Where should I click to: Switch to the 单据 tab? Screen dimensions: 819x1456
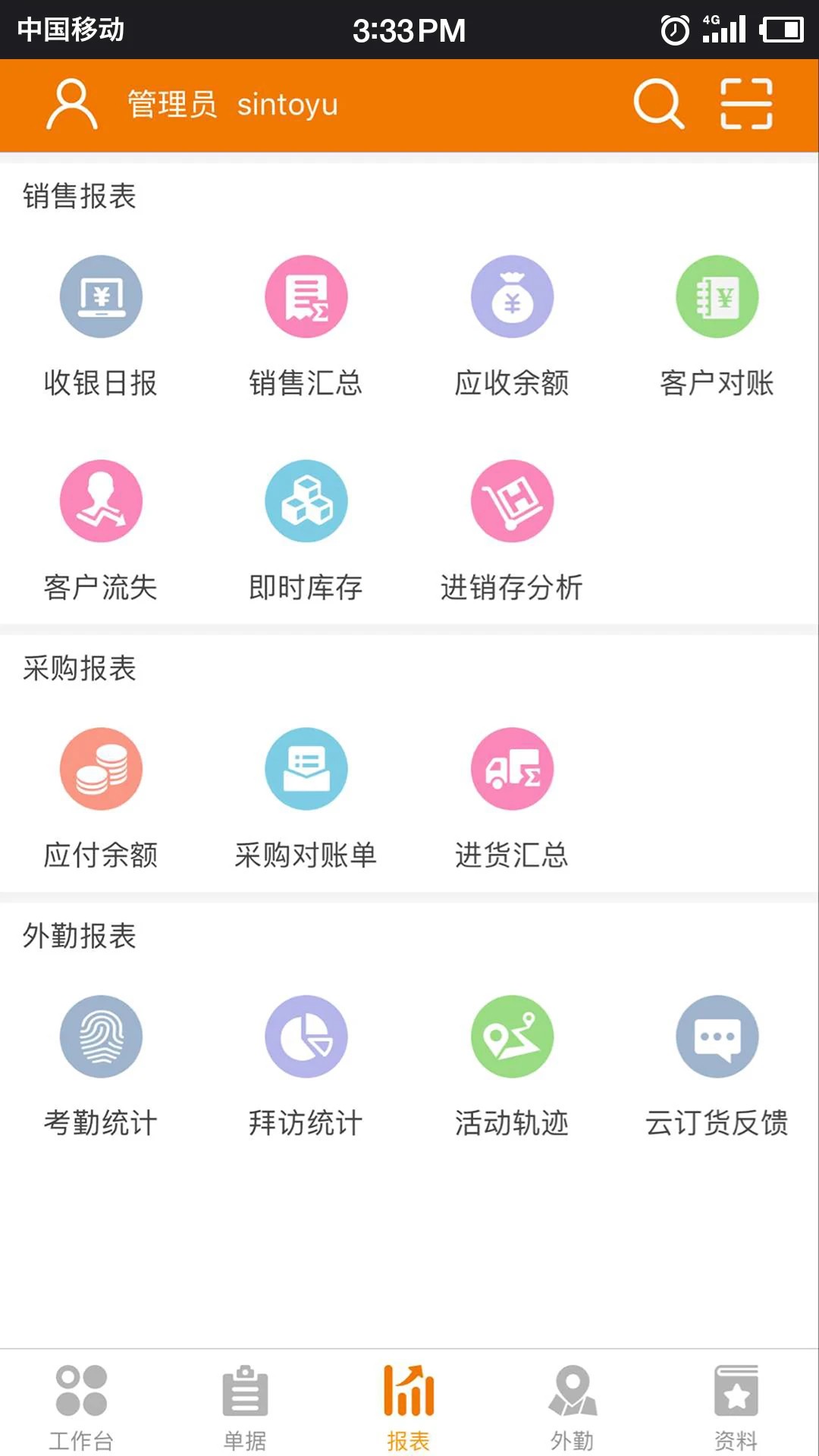[245, 1406]
